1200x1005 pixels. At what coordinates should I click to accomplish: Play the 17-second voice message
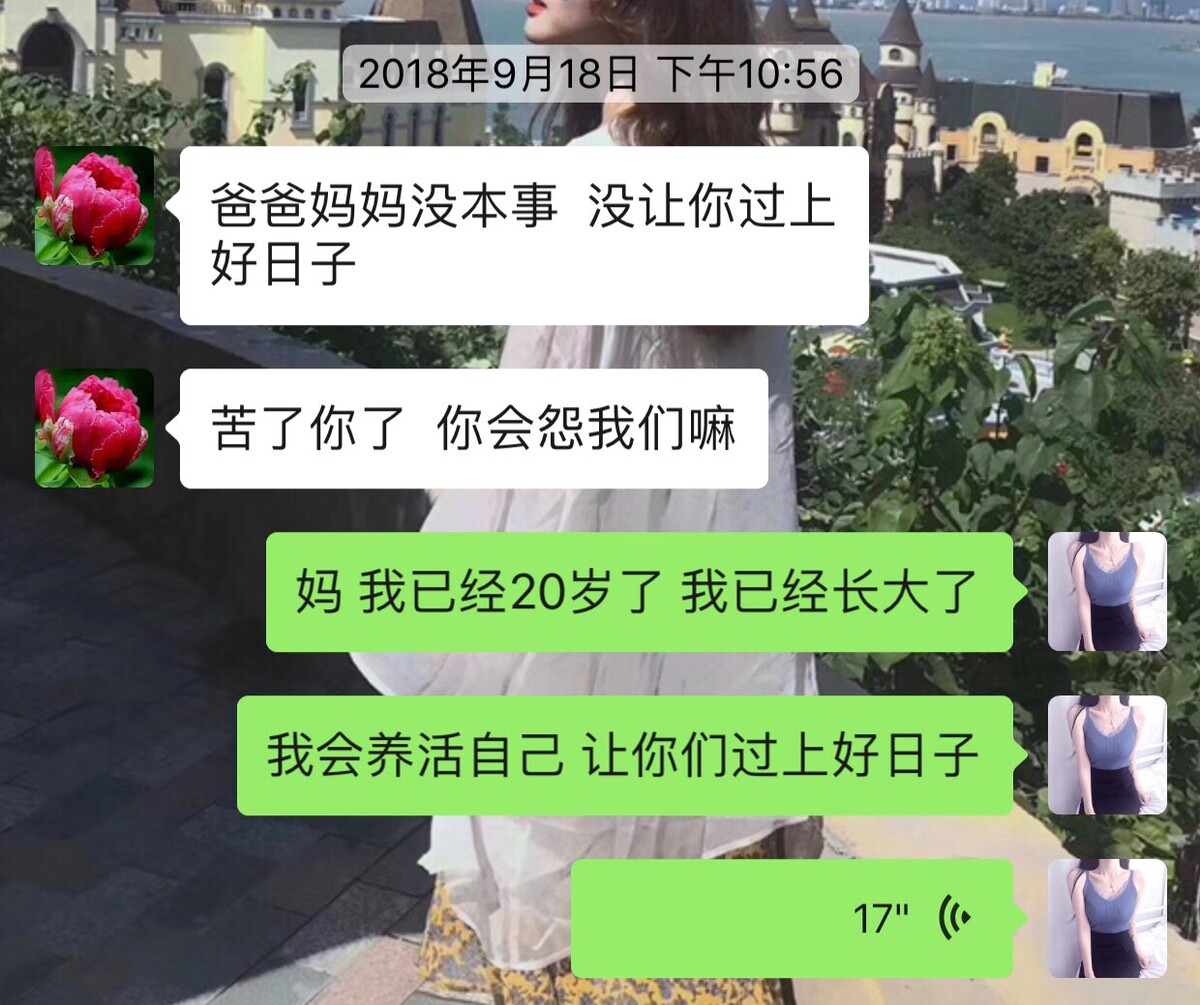tap(792, 918)
